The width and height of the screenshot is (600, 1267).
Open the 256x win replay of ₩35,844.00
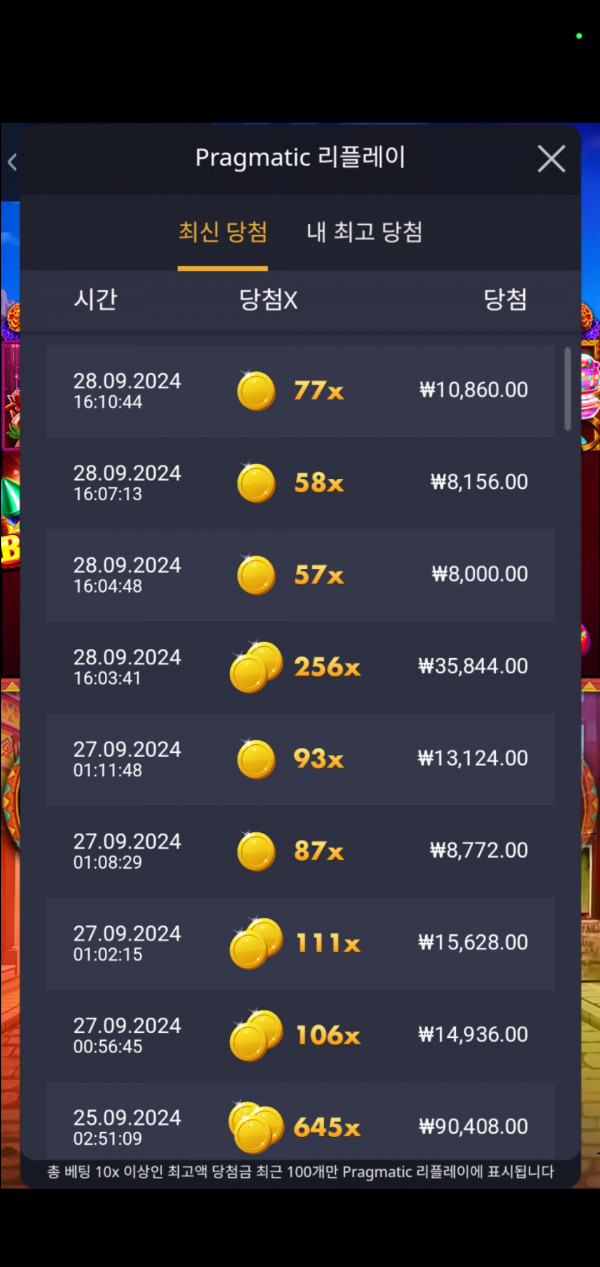[300, 667]
